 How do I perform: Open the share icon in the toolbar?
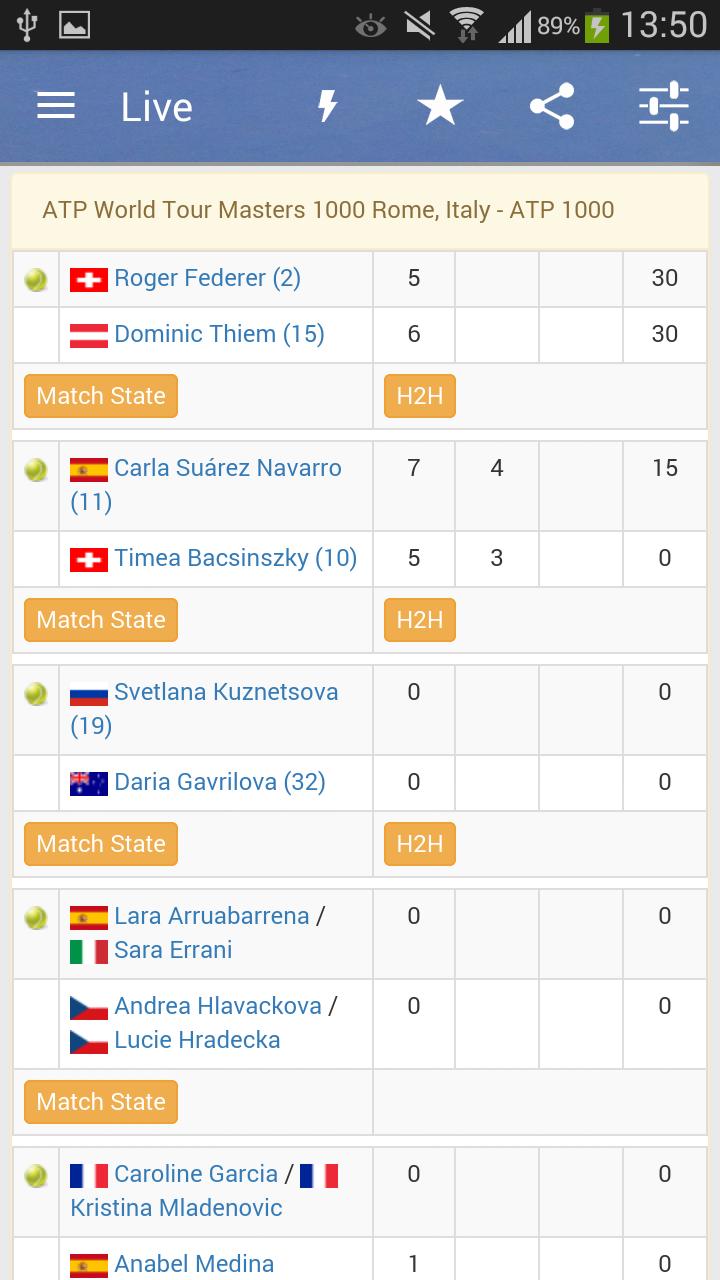pyautogui.click(x=553, y=104)
